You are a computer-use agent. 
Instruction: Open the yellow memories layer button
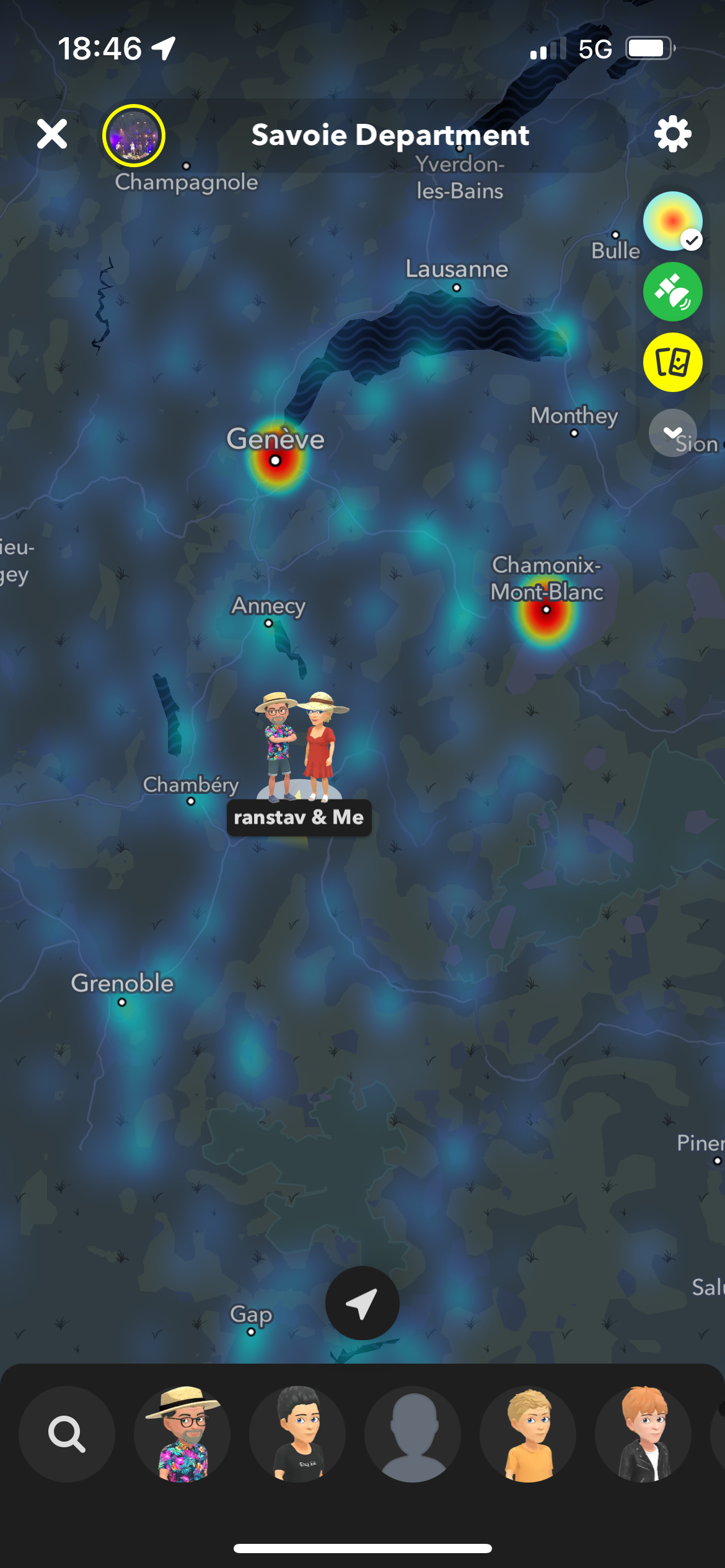coord(672,362)
